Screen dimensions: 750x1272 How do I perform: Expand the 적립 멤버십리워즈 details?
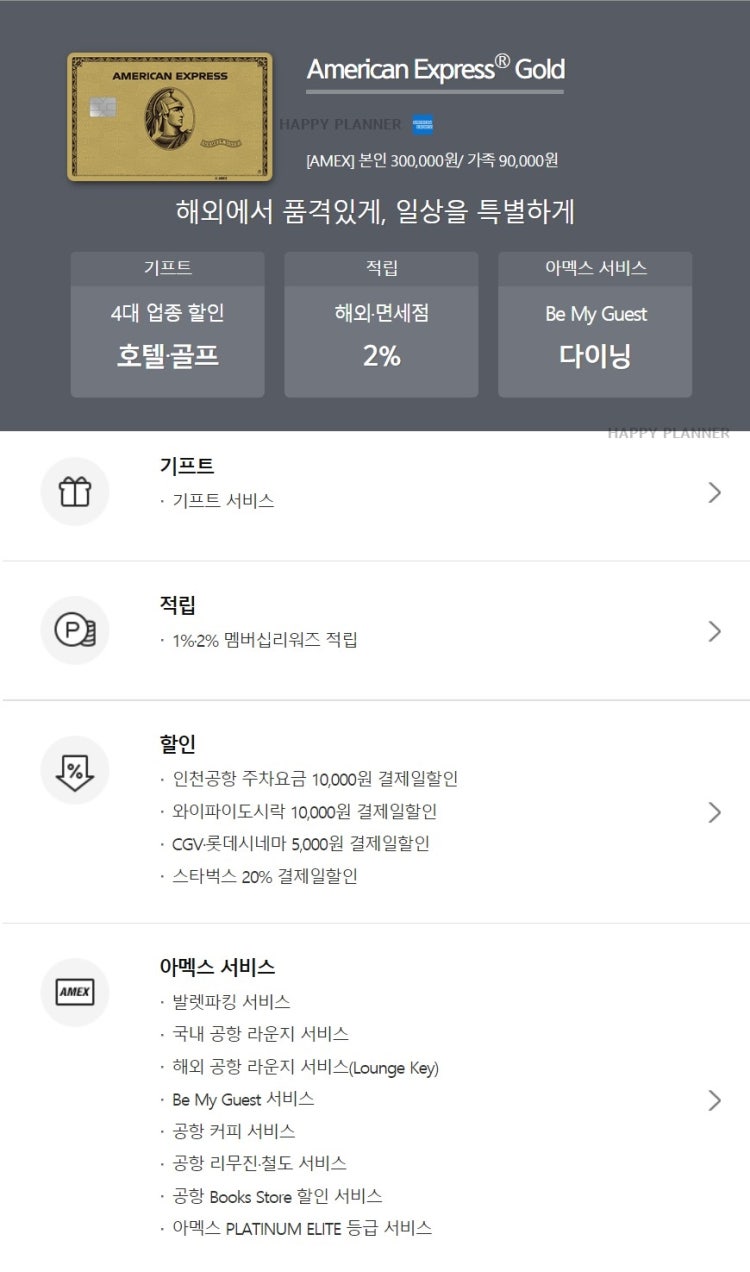pos(714,631)
